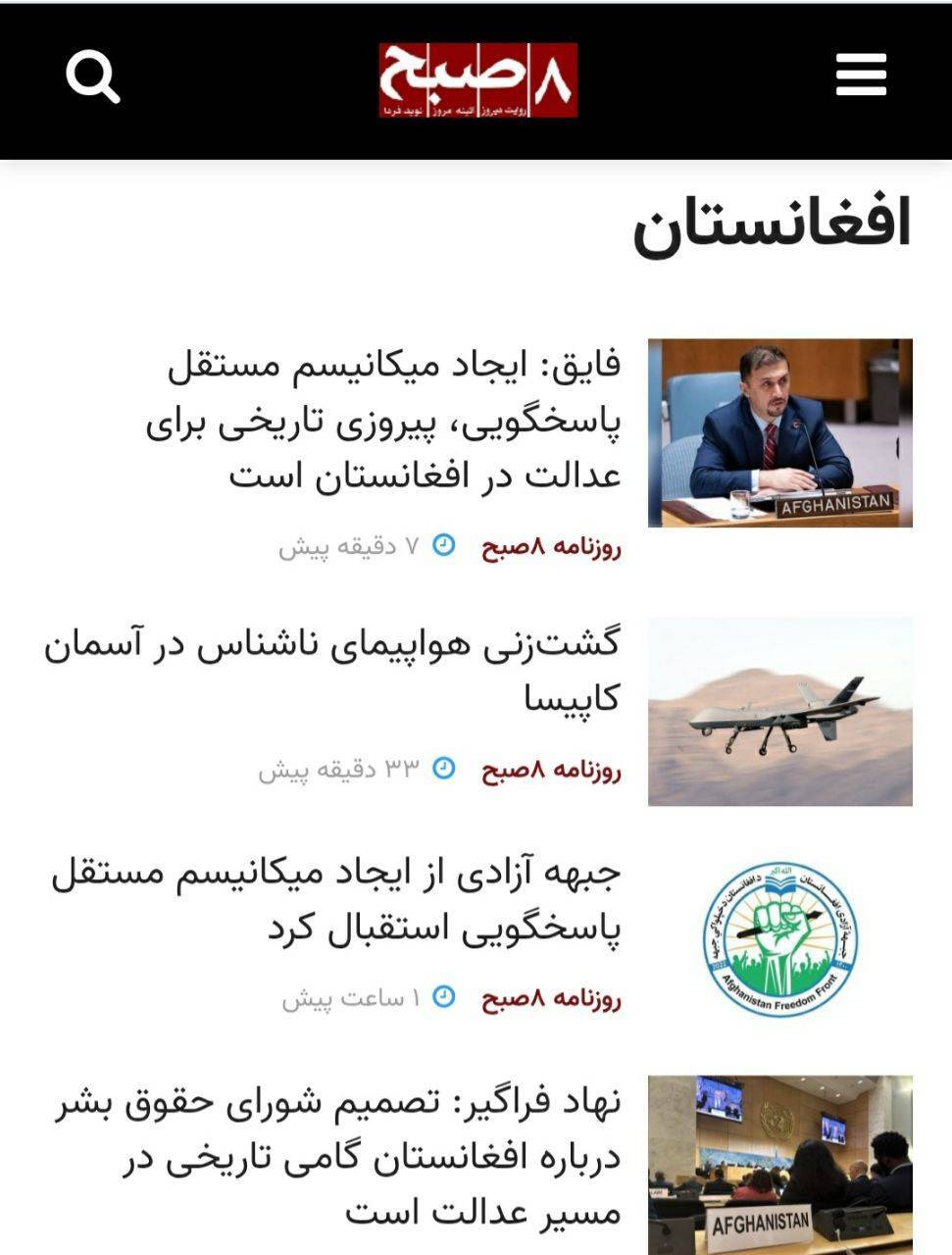952x1255 pixels.
Task: Open unknown aircraft over Kapisa headline
Action: tap(333, 671)
